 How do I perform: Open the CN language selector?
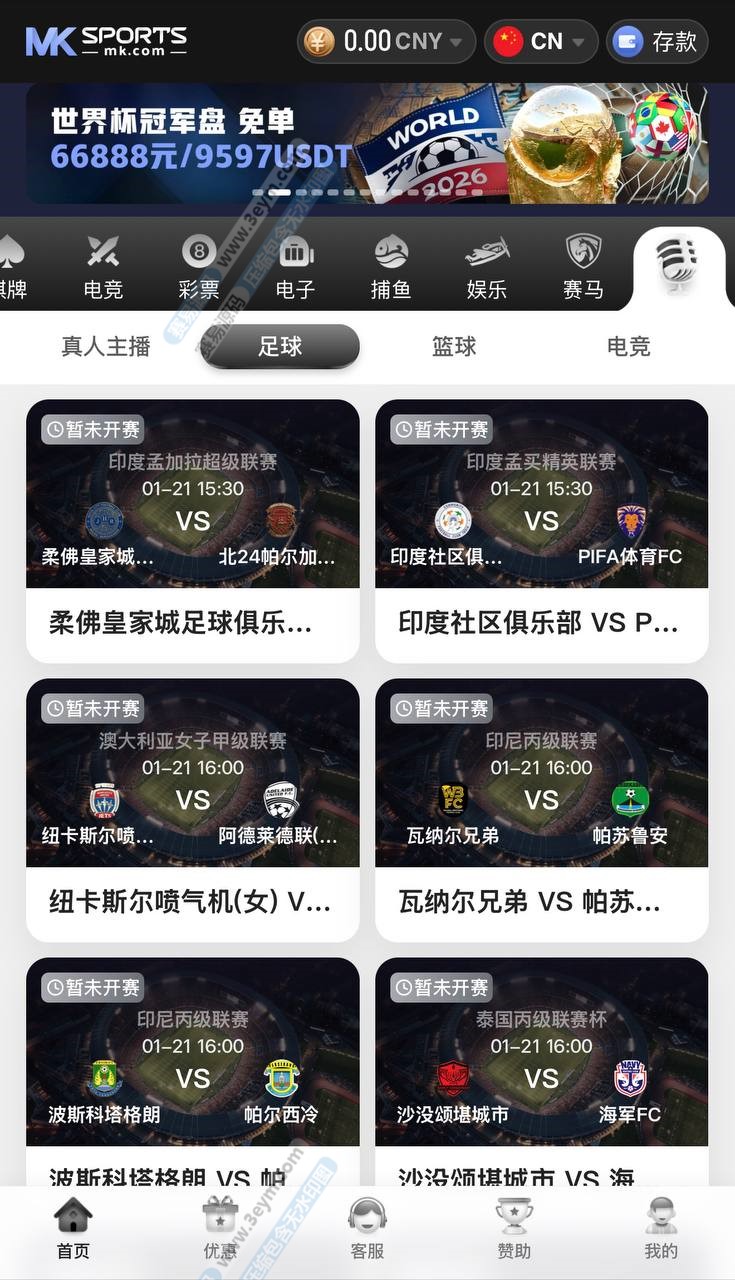(541, 41)
